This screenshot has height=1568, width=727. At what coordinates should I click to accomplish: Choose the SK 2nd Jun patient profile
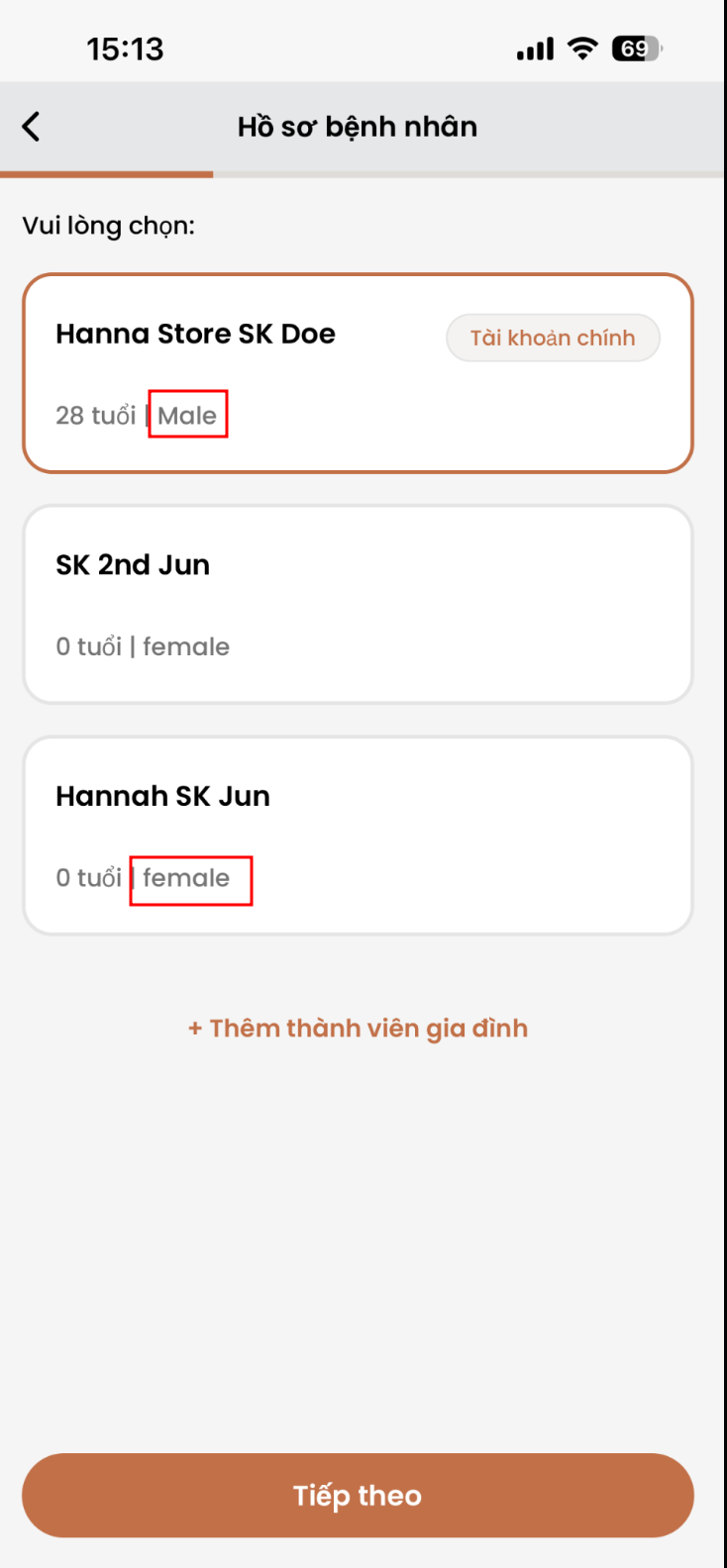click(x=358, y=605)
